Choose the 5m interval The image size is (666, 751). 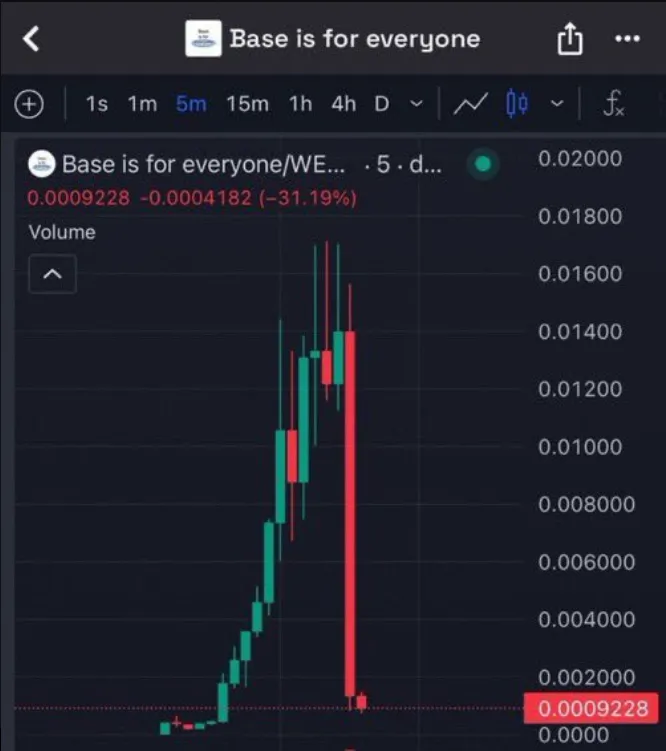click(x=190, y=104)
